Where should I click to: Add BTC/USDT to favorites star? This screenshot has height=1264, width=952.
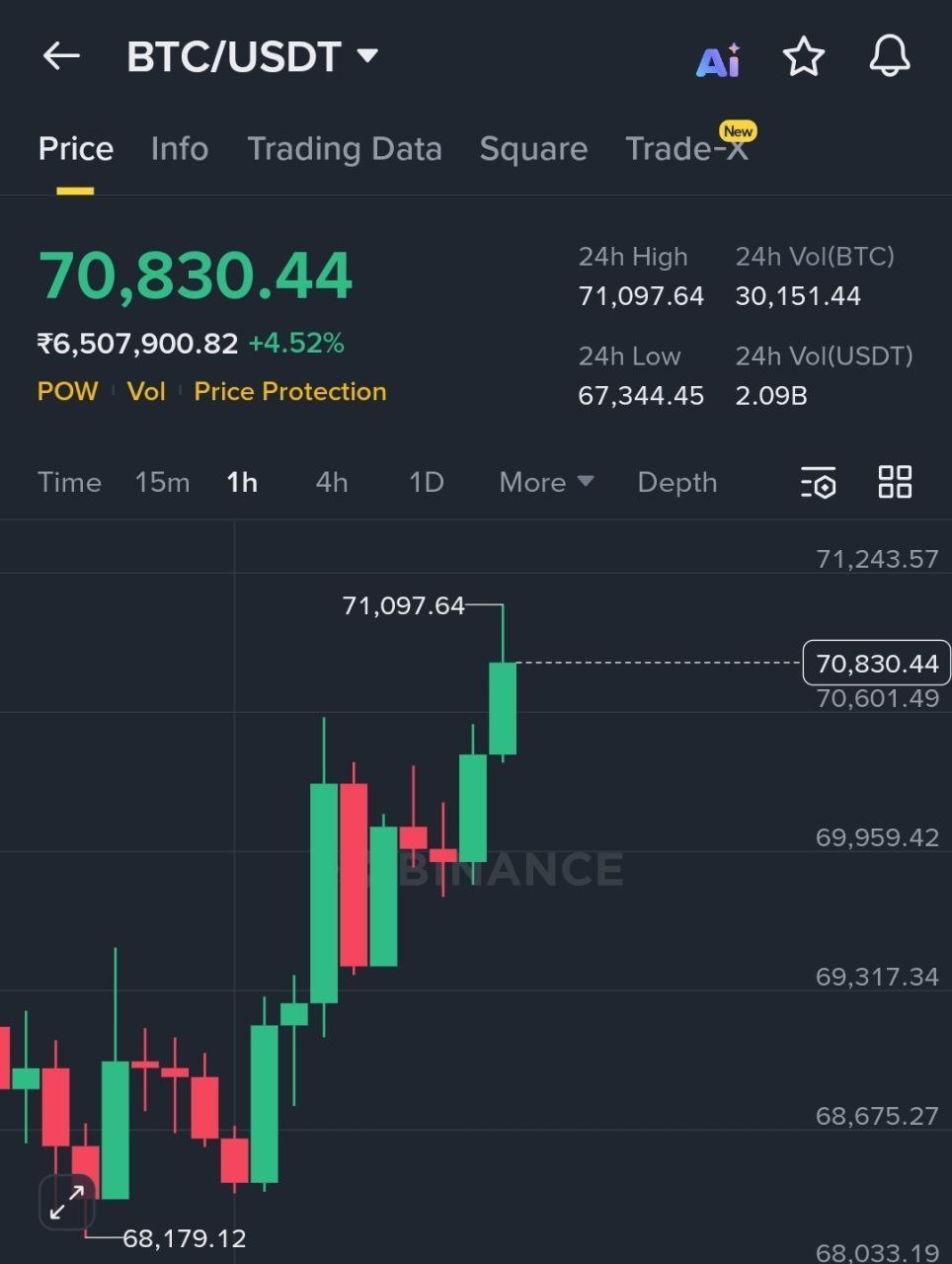(803, 56)
